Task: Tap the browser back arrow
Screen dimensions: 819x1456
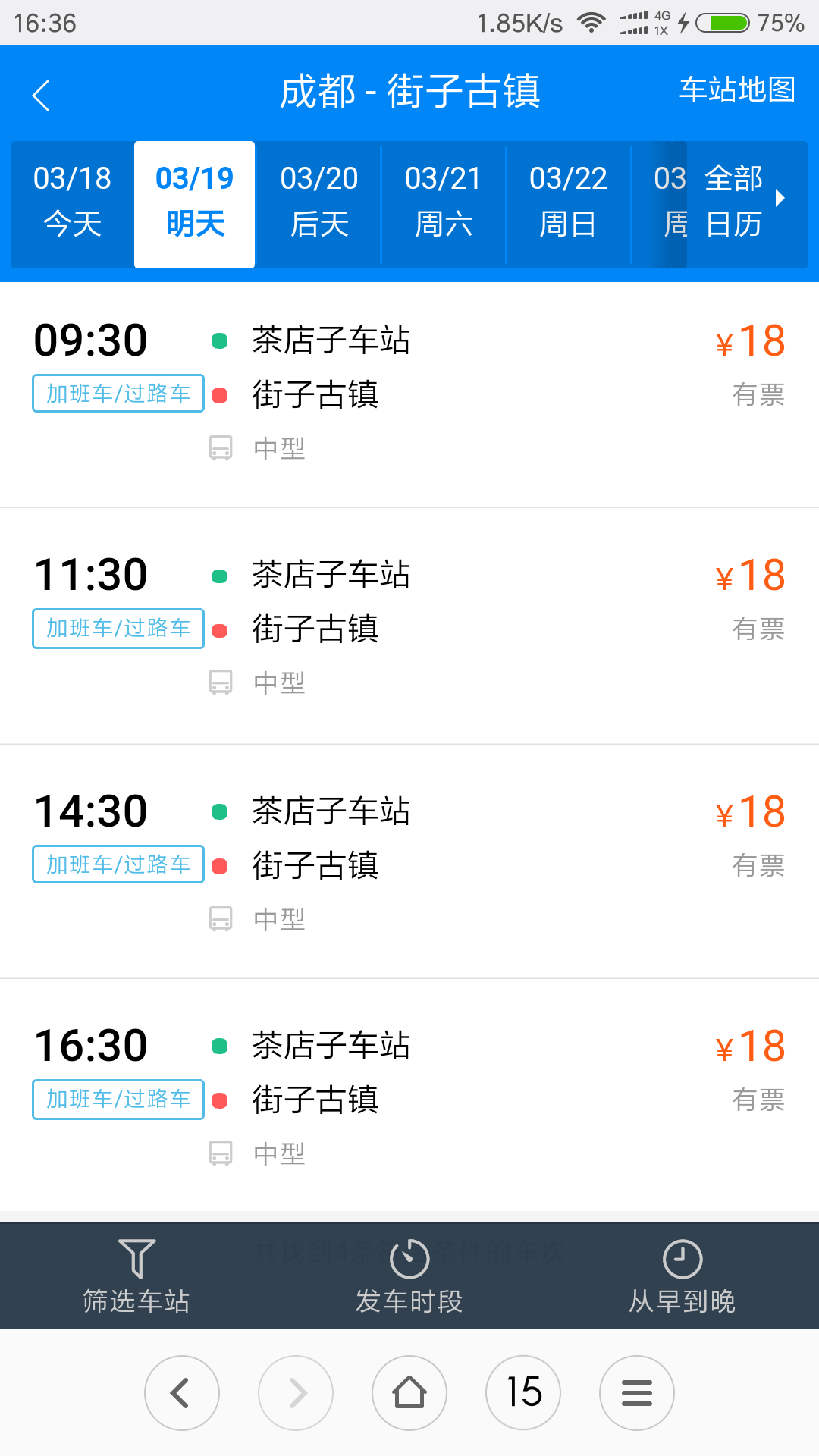Action: coord(182,1393)
